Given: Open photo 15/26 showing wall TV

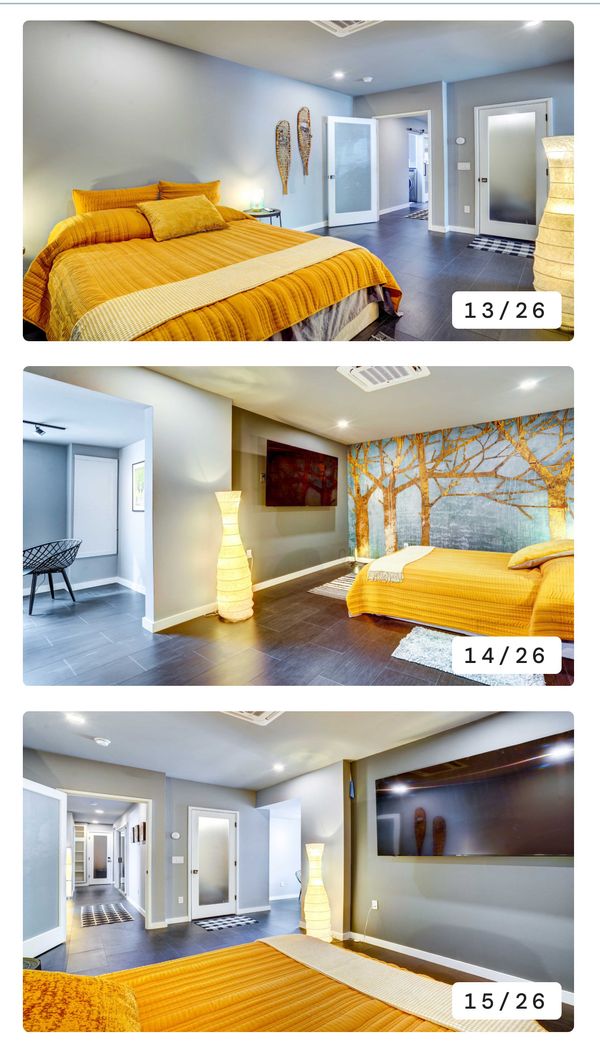Looking at the screenshot, I should tap(298, 871).
